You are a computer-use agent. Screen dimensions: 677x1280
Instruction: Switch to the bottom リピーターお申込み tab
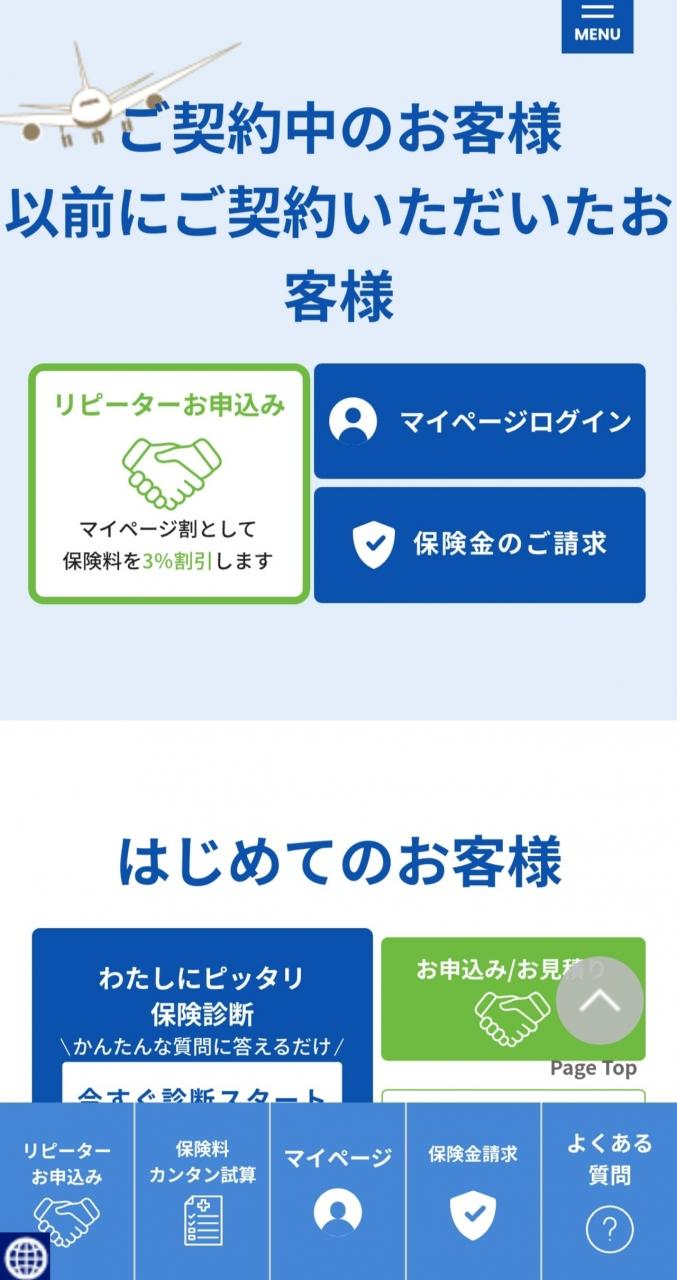[x=67, y=1190]
